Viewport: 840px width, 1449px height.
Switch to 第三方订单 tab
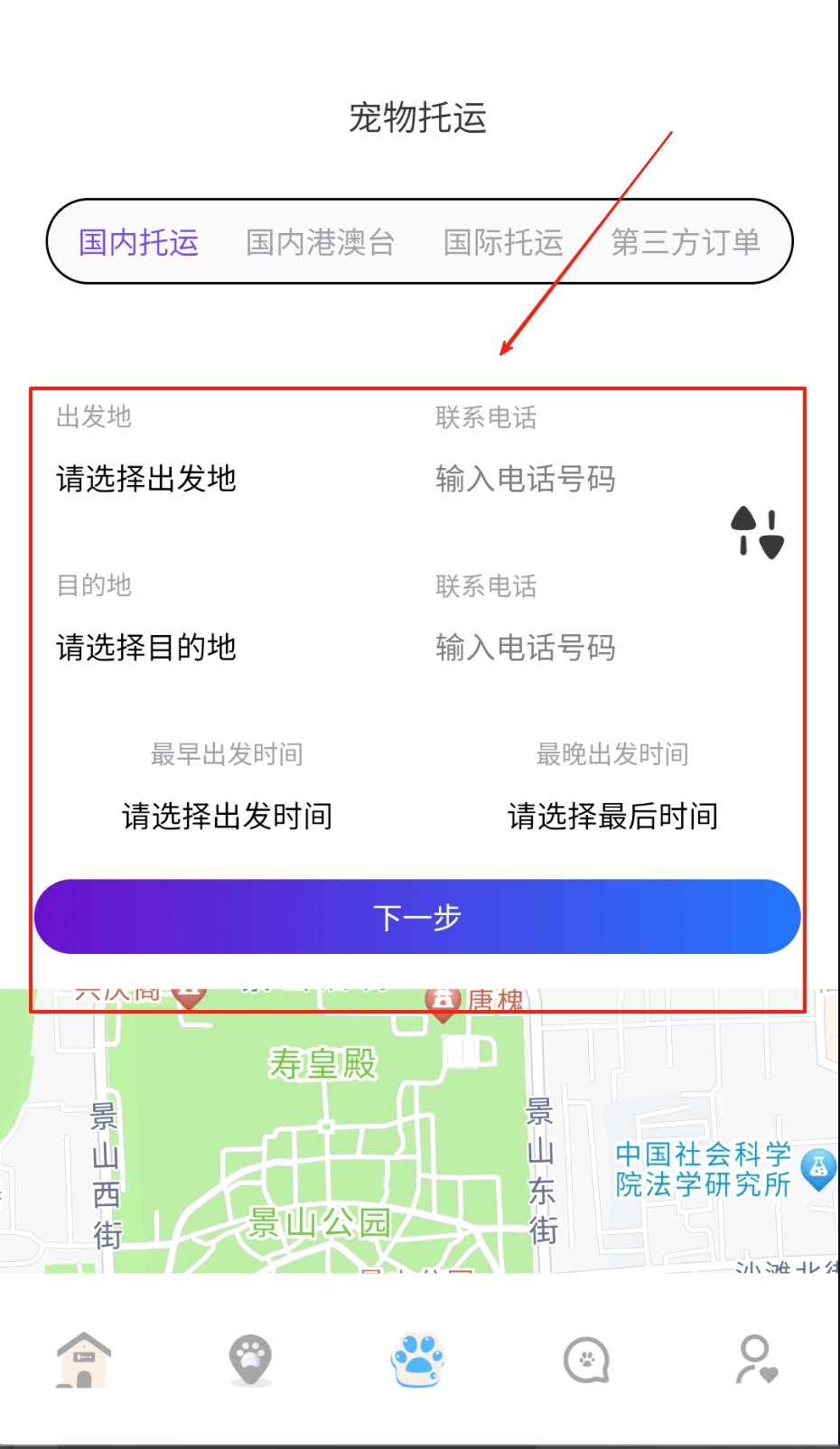pyautogui.click(x=686, y=242)
